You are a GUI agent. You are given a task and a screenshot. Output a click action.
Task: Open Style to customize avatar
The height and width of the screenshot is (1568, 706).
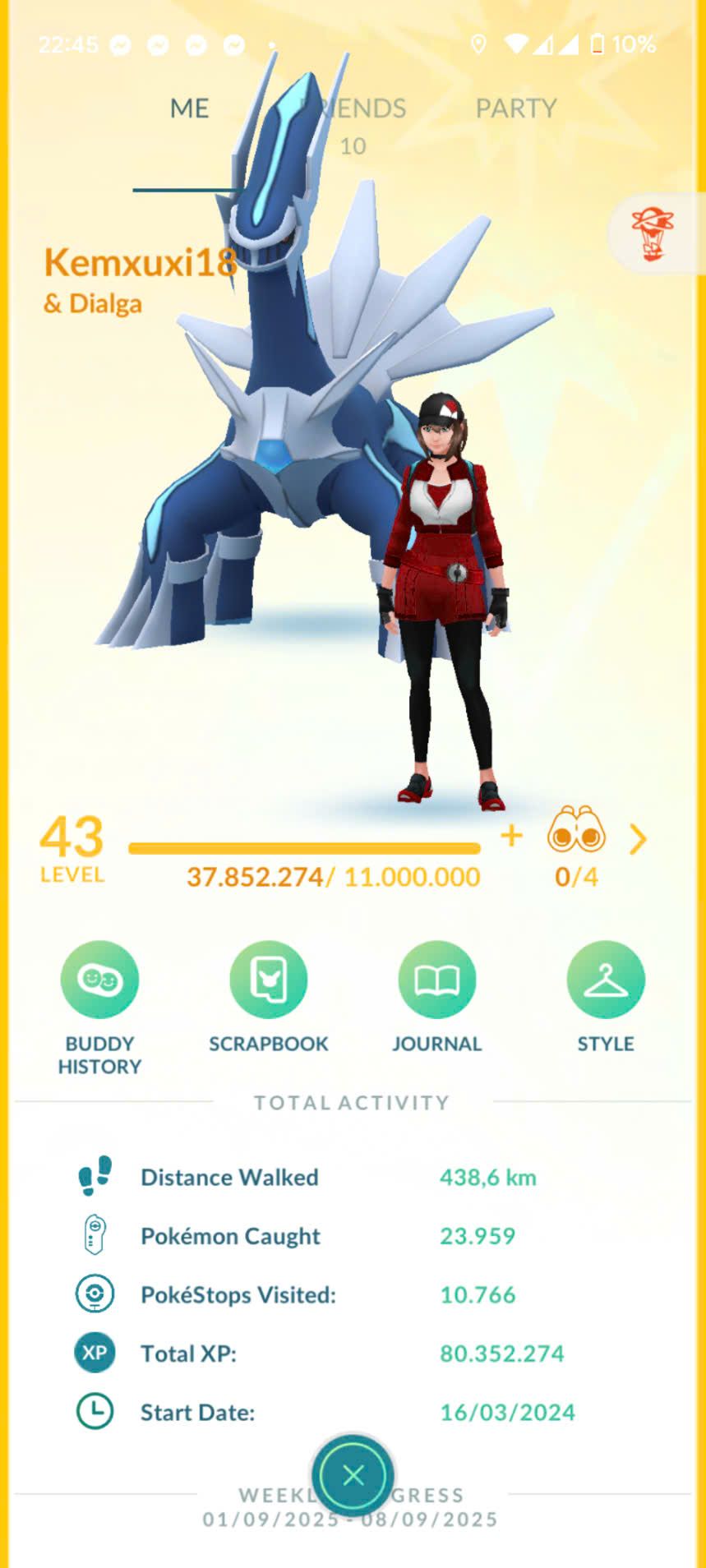click(x=605, y=980)
